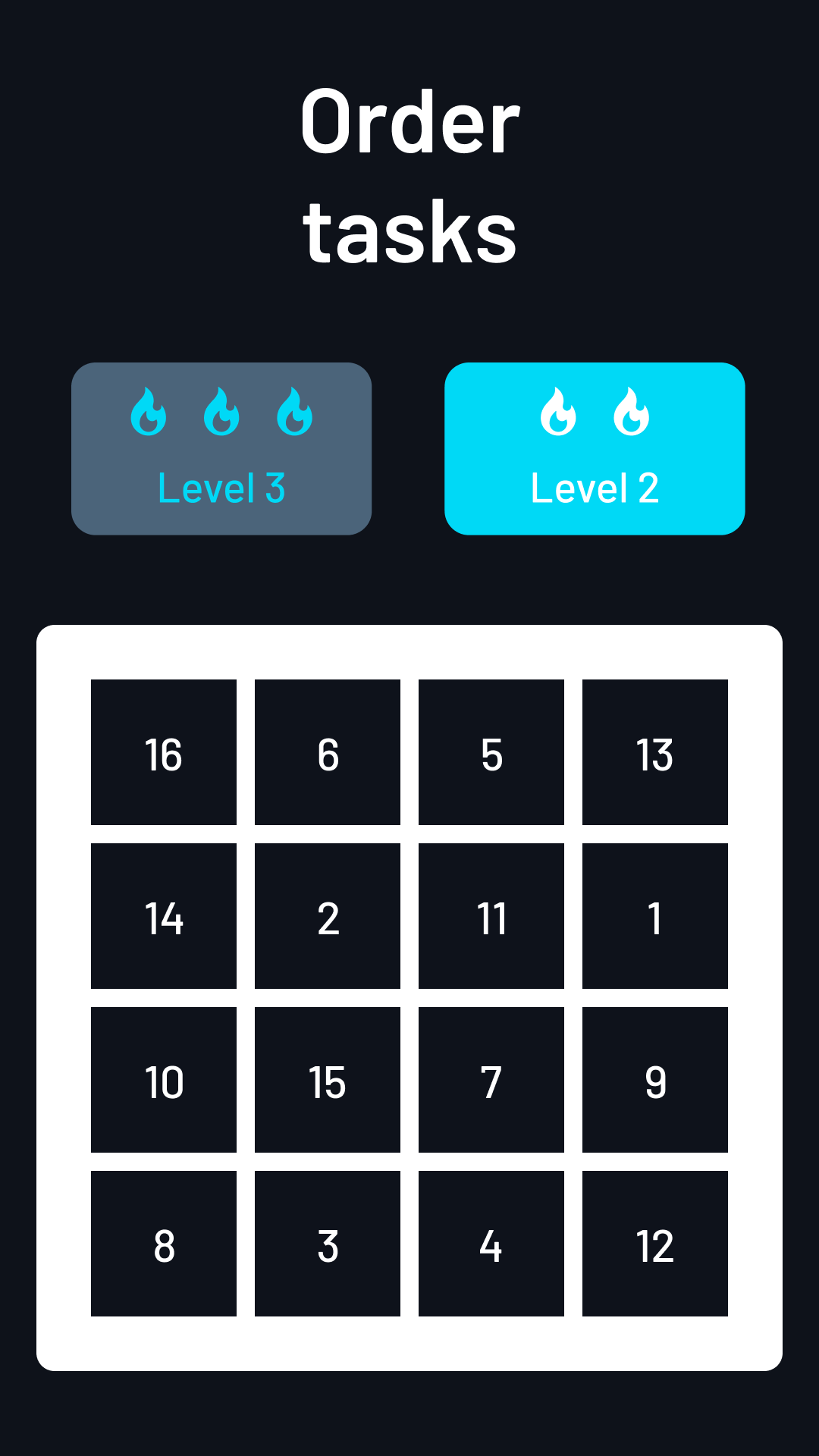Tap tile number 8
819x1456 pixels.
[x=164, y=1244]
